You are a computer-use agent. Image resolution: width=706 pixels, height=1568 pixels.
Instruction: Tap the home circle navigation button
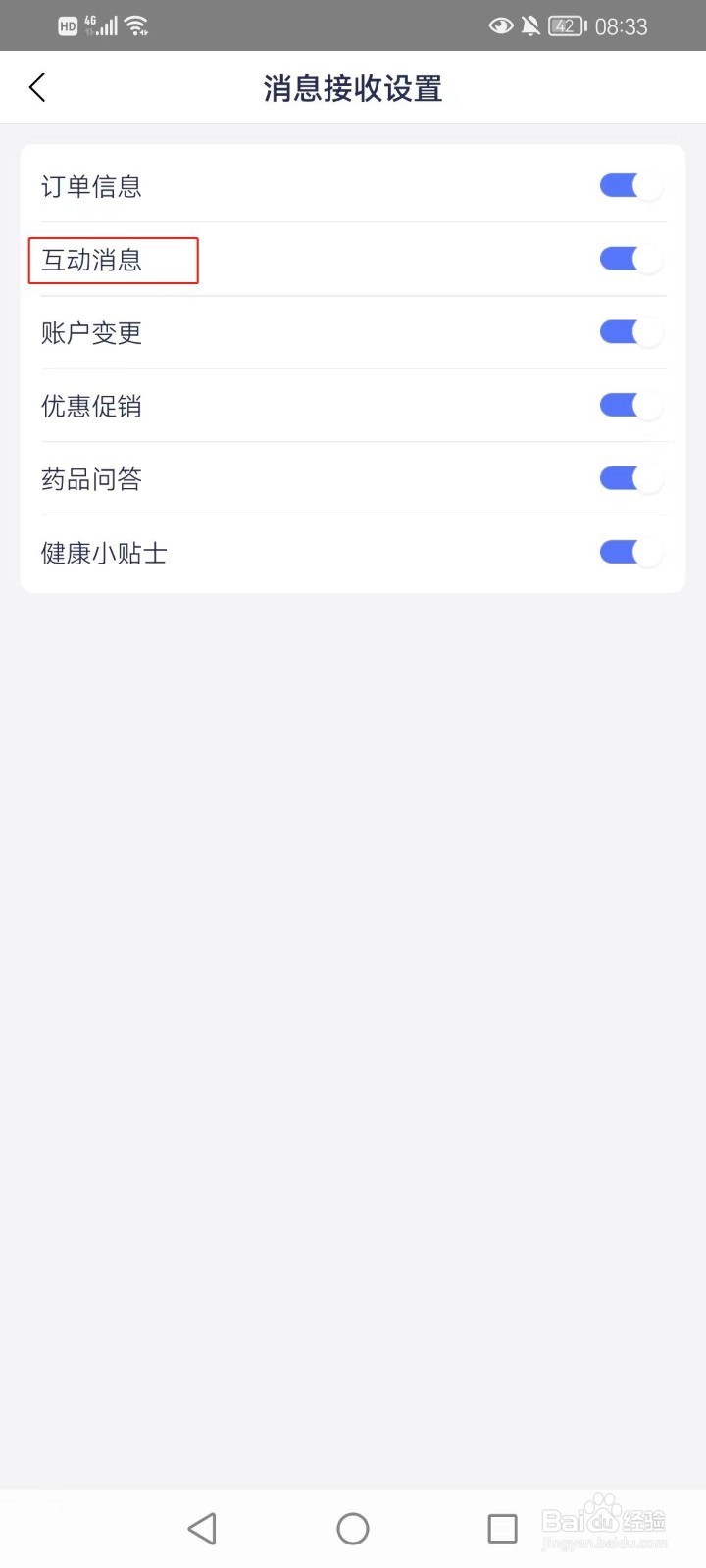352,1527
